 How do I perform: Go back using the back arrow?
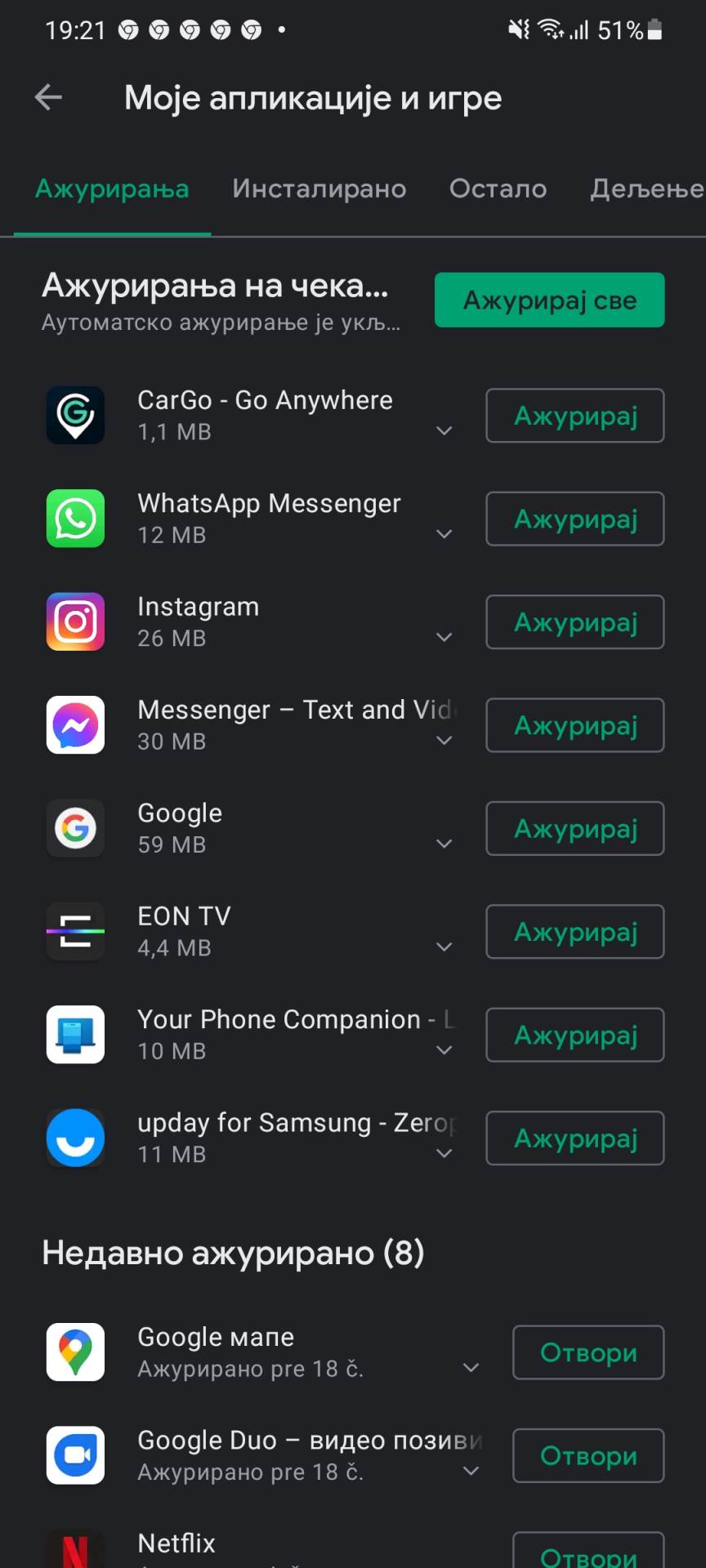click(x=48, y=96)
